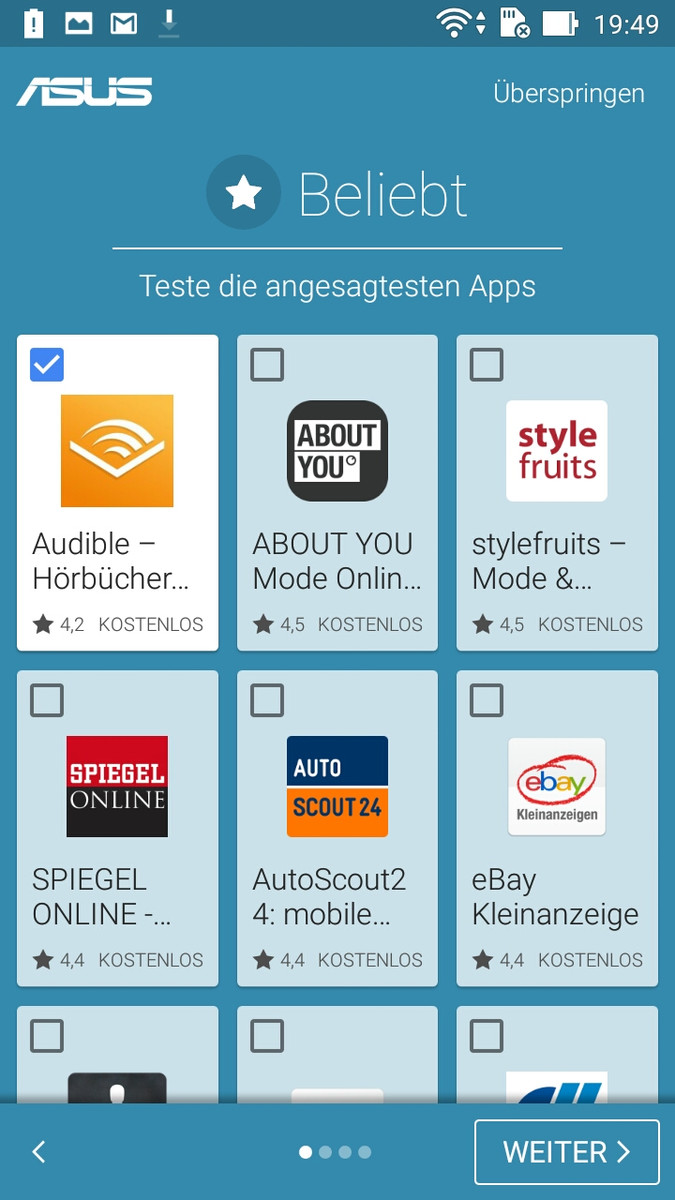Open the eBay Kleinanzeigen app card

point(558,829)
